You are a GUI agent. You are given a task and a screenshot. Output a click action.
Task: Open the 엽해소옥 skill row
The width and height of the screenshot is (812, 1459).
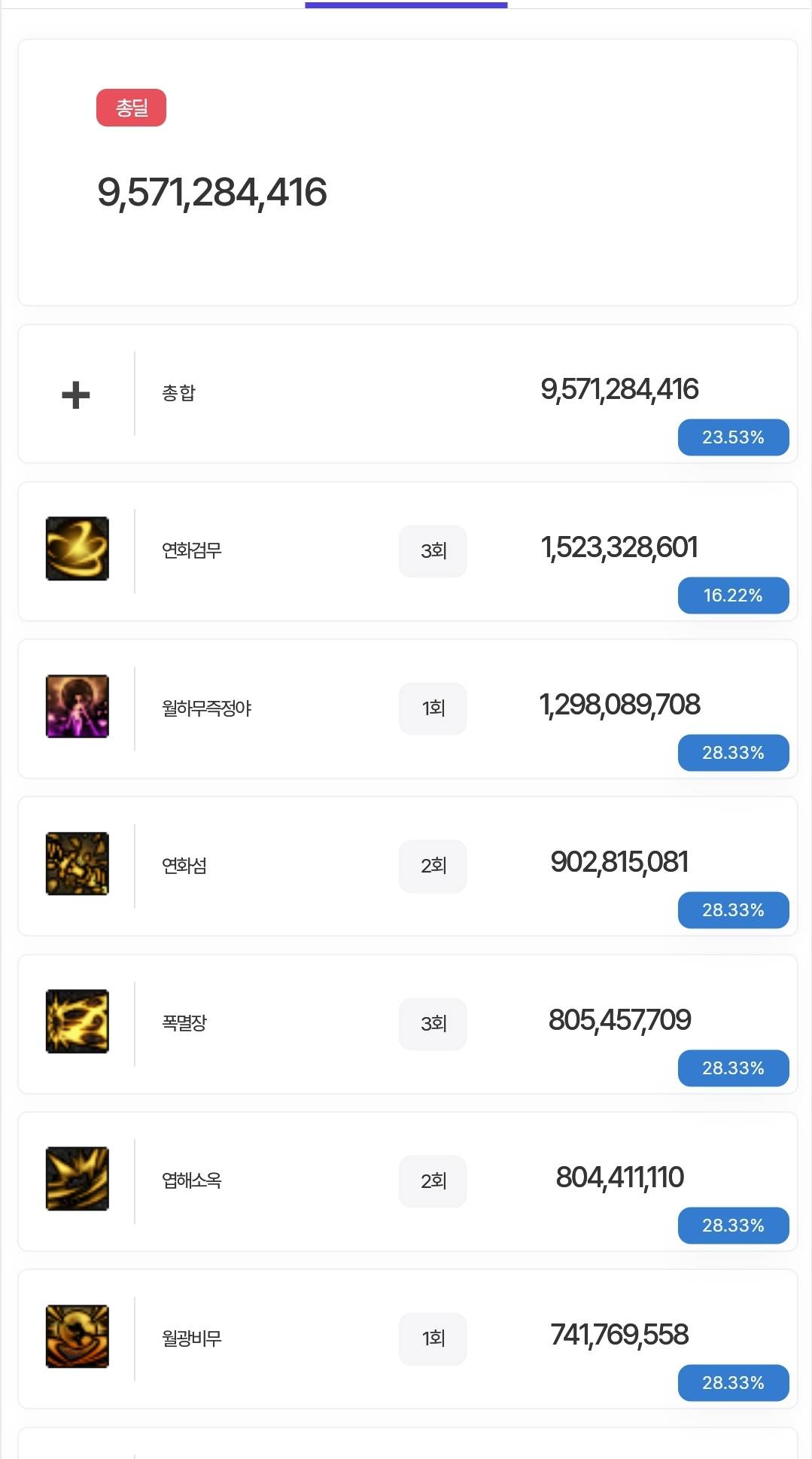407,1181
